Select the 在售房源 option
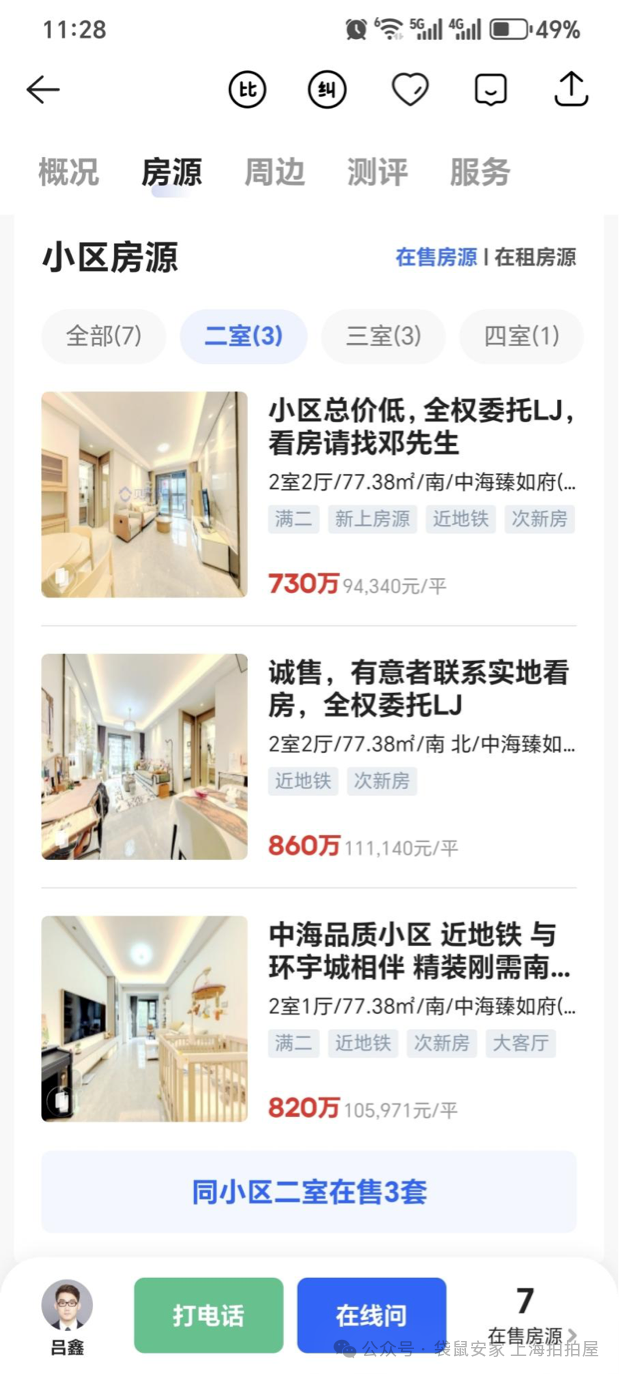 point(436,257)
